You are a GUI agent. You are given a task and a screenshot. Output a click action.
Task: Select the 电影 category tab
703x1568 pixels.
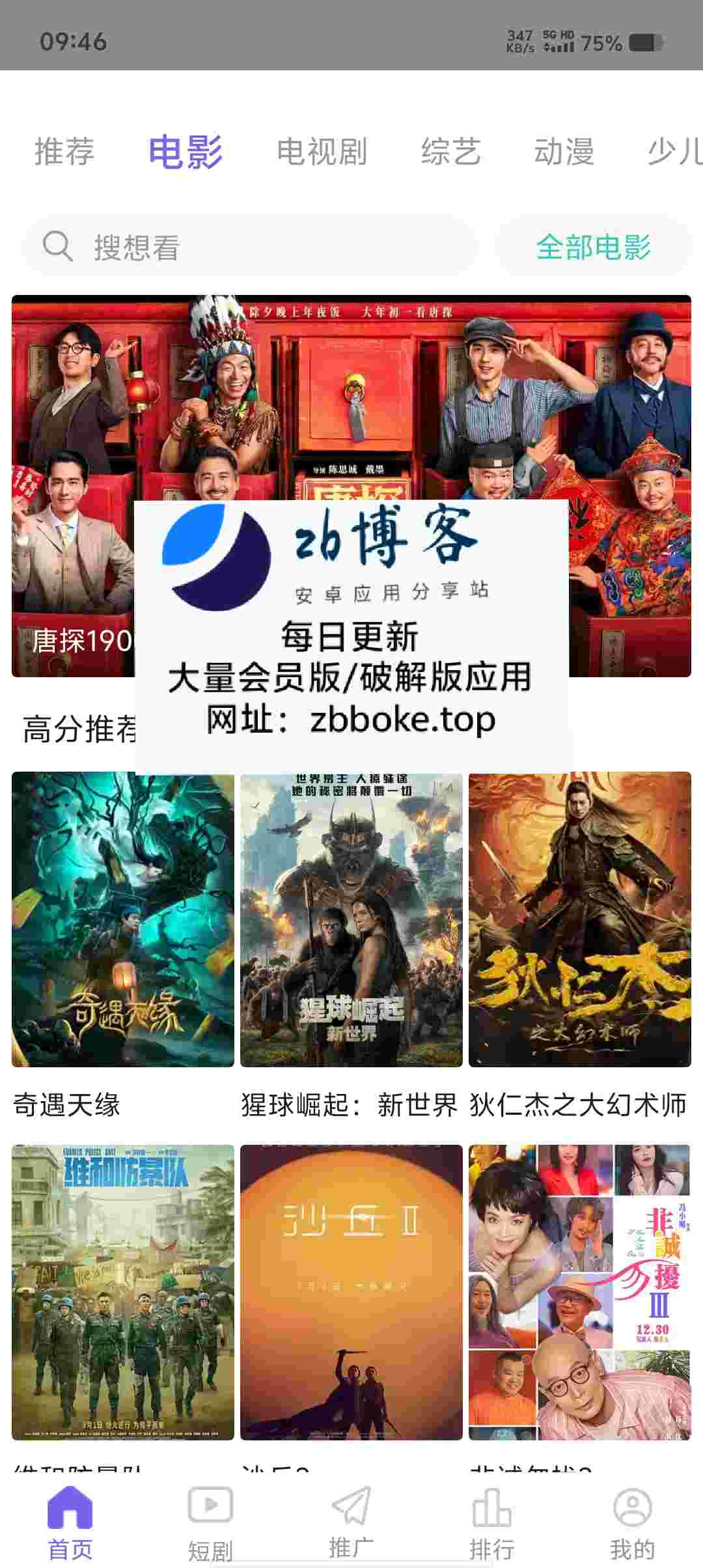(186, 152)
